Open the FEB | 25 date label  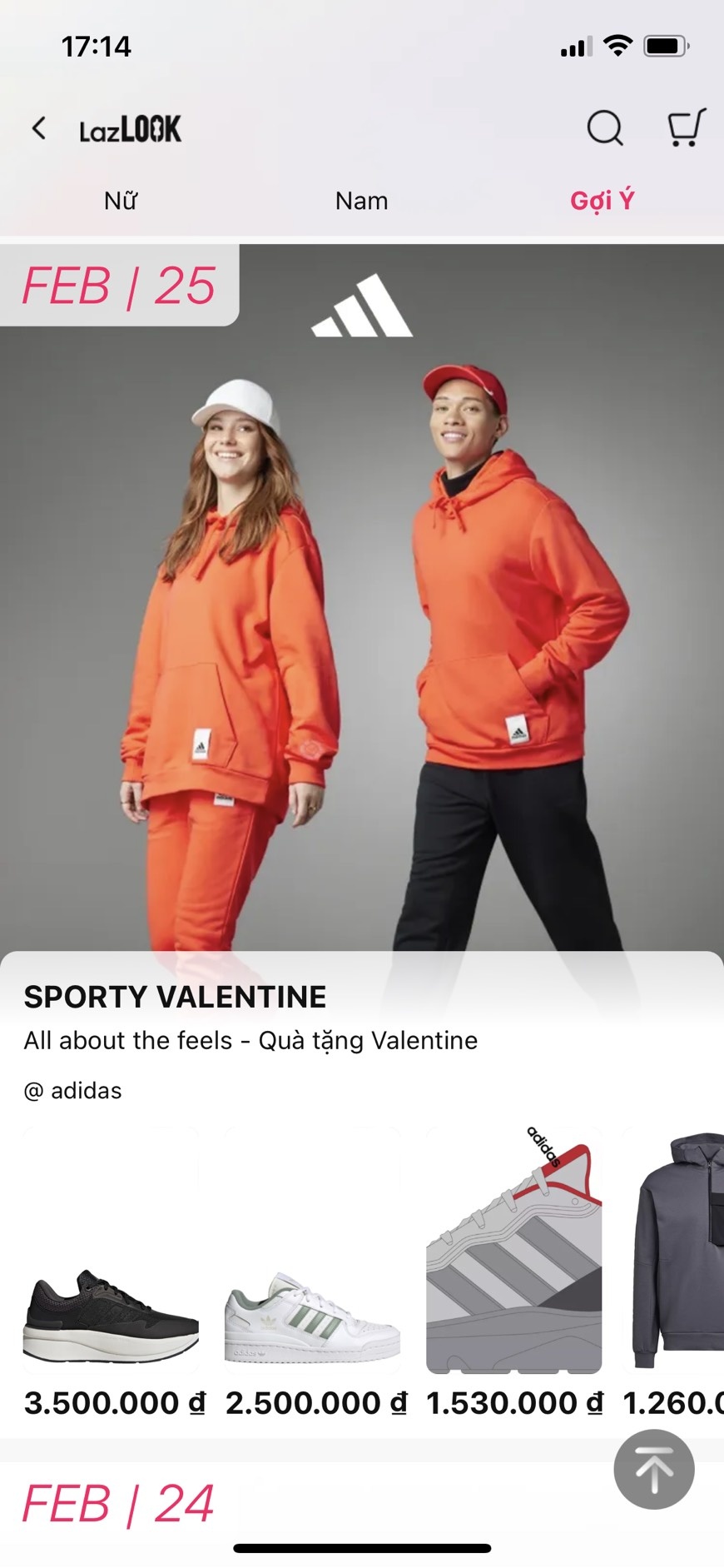point(117,286)
